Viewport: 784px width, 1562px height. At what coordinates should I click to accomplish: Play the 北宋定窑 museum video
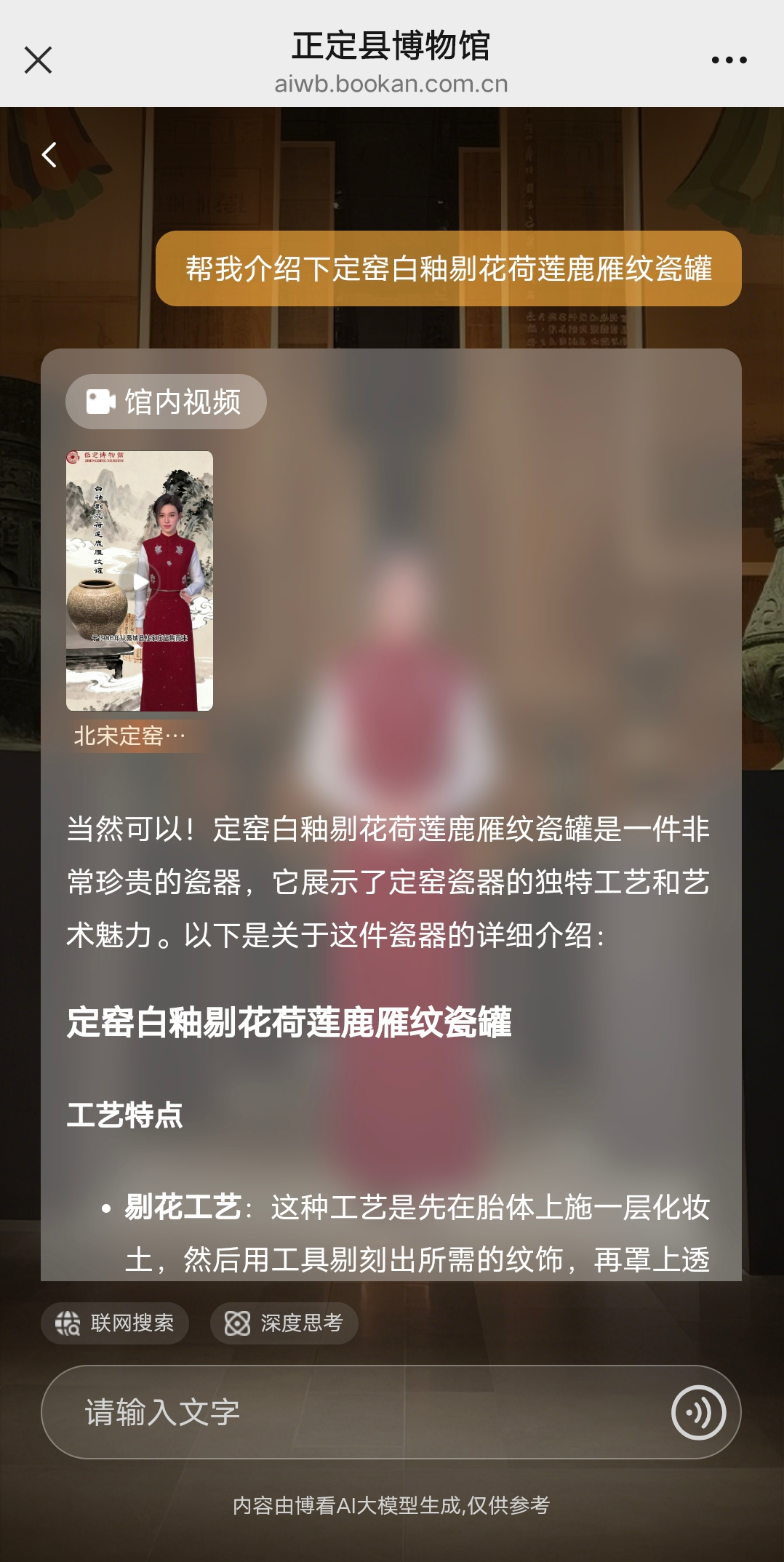(x=140, y=581)
